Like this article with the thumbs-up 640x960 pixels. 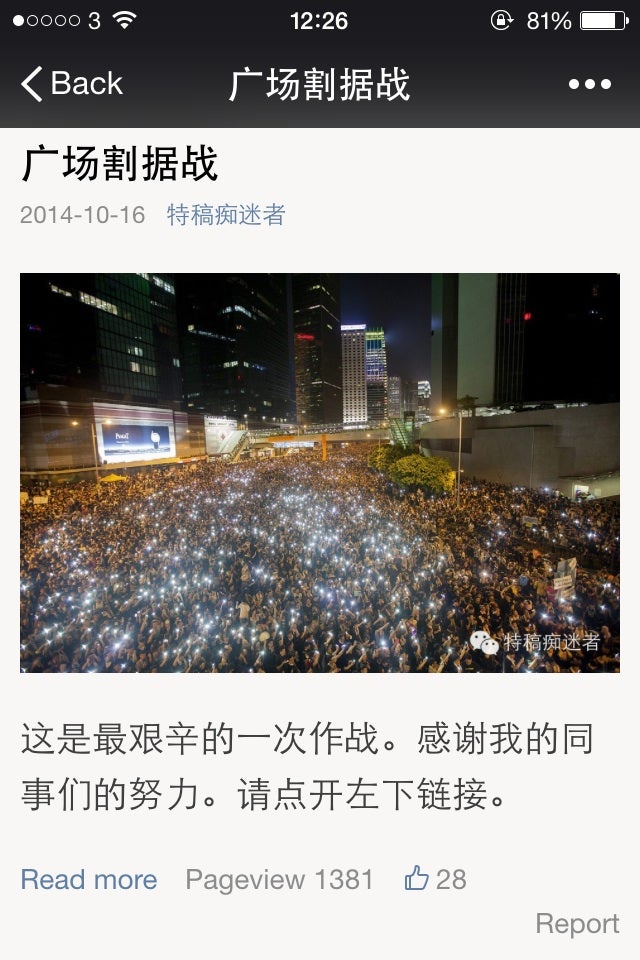tap(417, 879)
